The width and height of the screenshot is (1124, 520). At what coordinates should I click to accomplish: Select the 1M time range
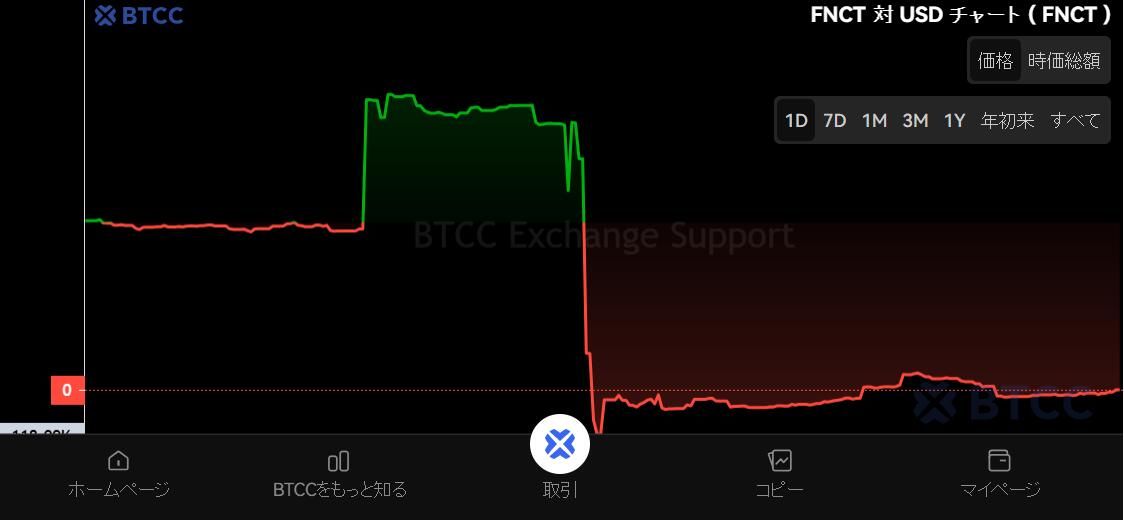[875, 121]
